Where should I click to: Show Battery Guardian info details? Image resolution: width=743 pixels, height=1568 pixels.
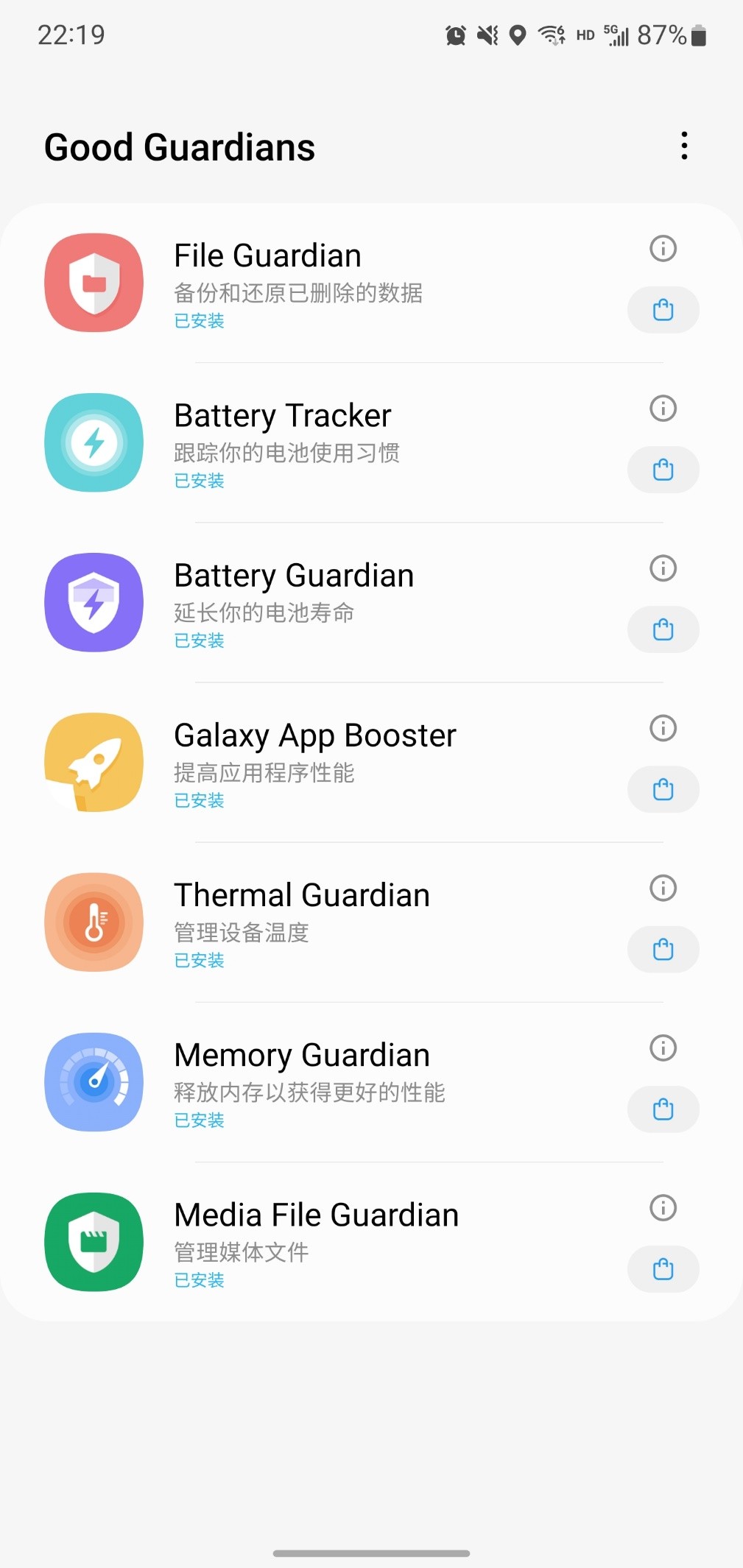(663, 568)
